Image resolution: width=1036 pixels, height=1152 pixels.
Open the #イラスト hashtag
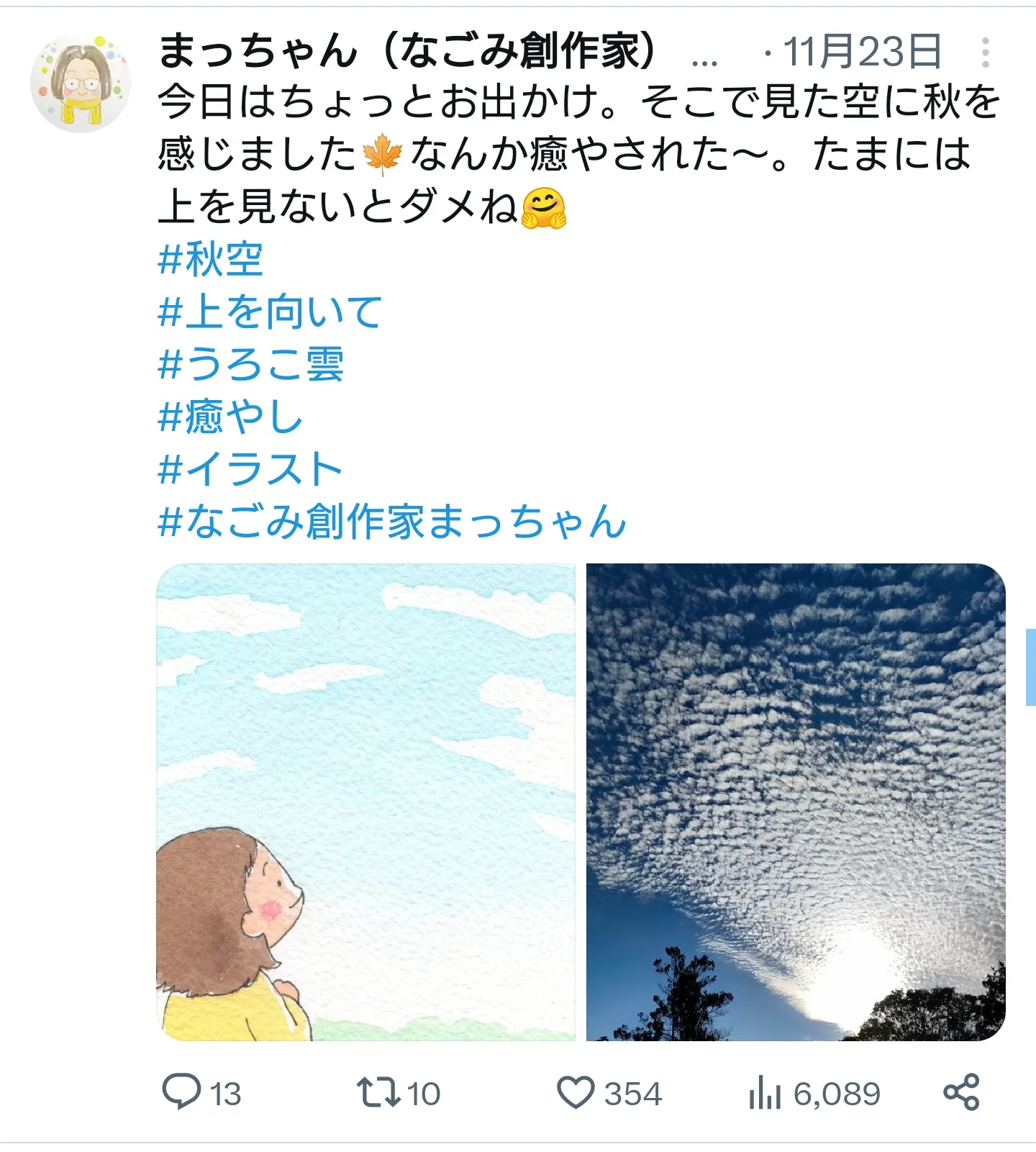pos(250,469)
